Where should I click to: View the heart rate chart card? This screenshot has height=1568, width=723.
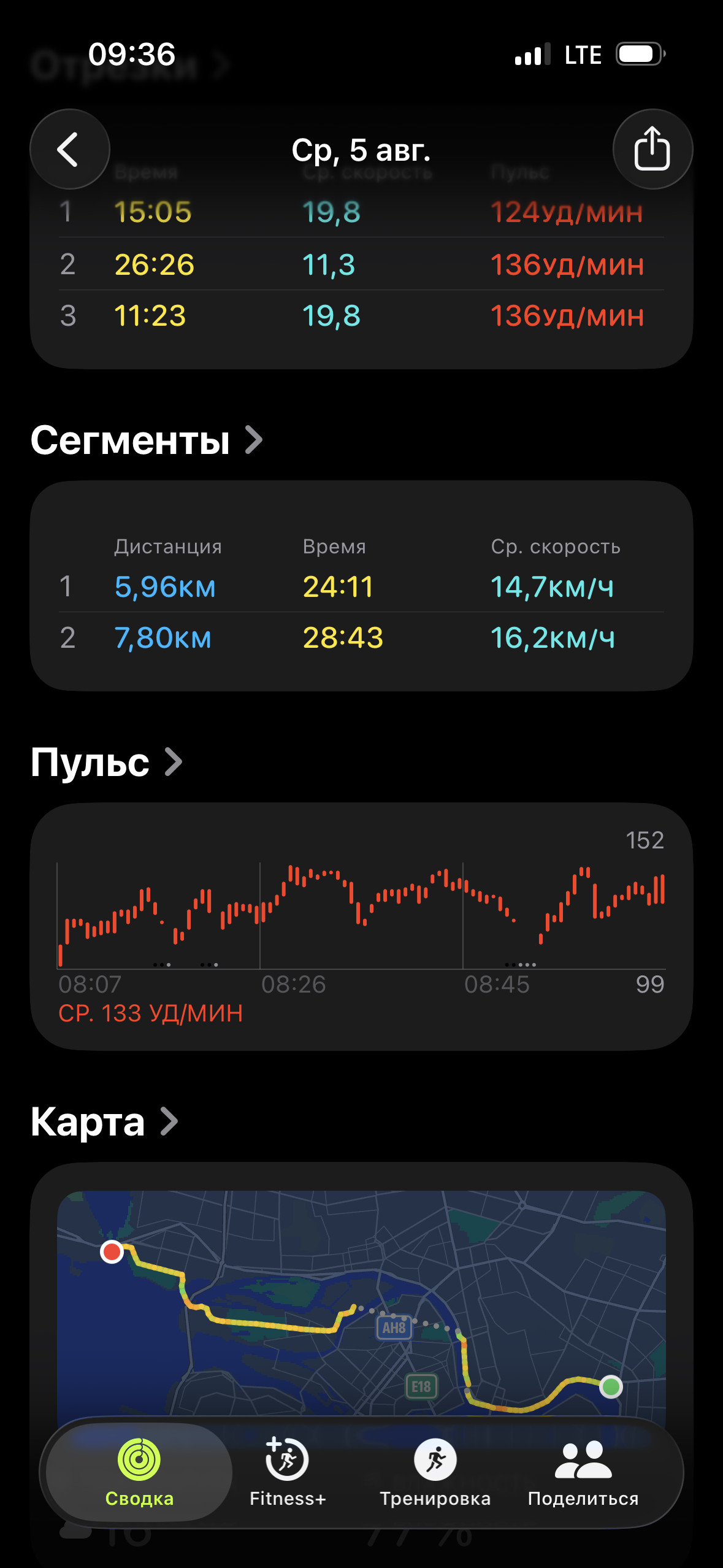point(361,926)
